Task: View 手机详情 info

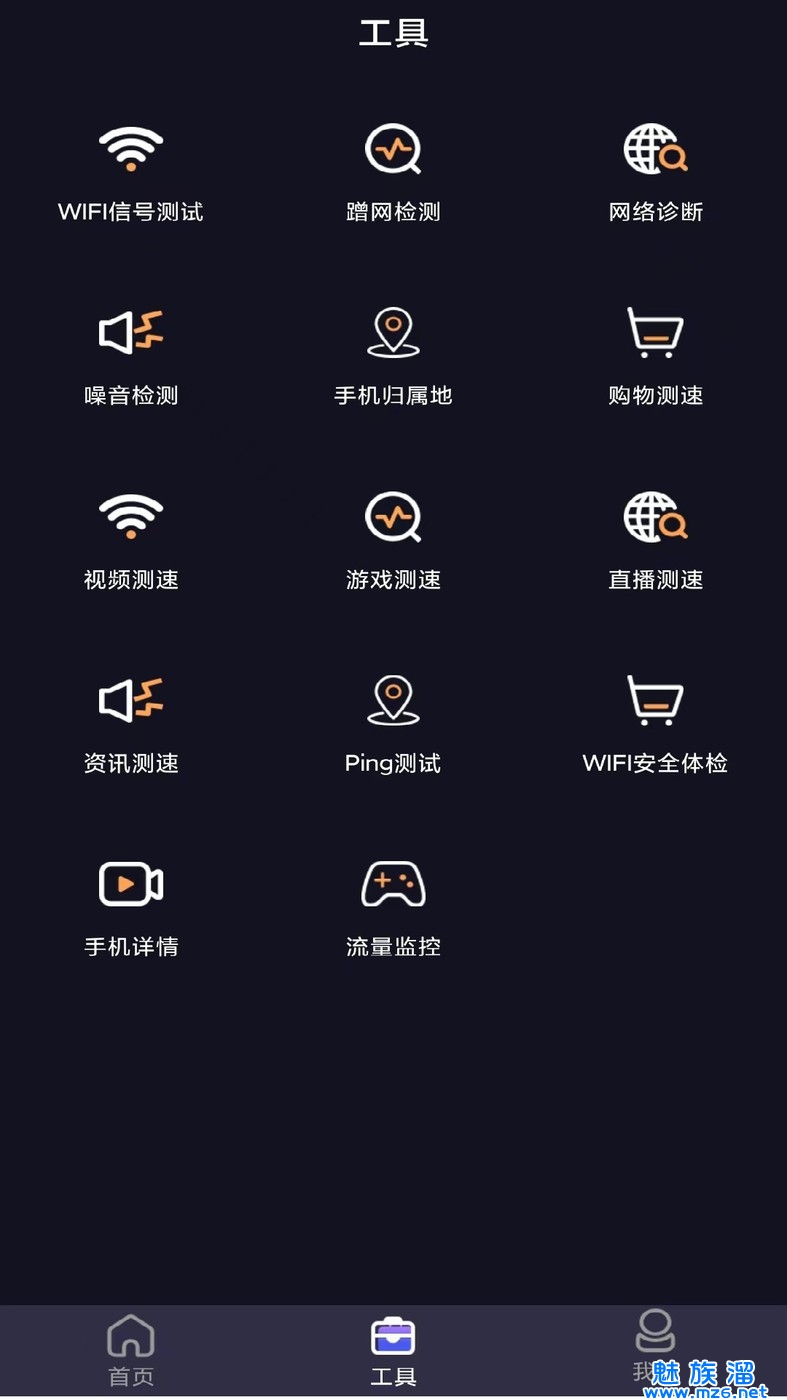Action: (131, 908)
